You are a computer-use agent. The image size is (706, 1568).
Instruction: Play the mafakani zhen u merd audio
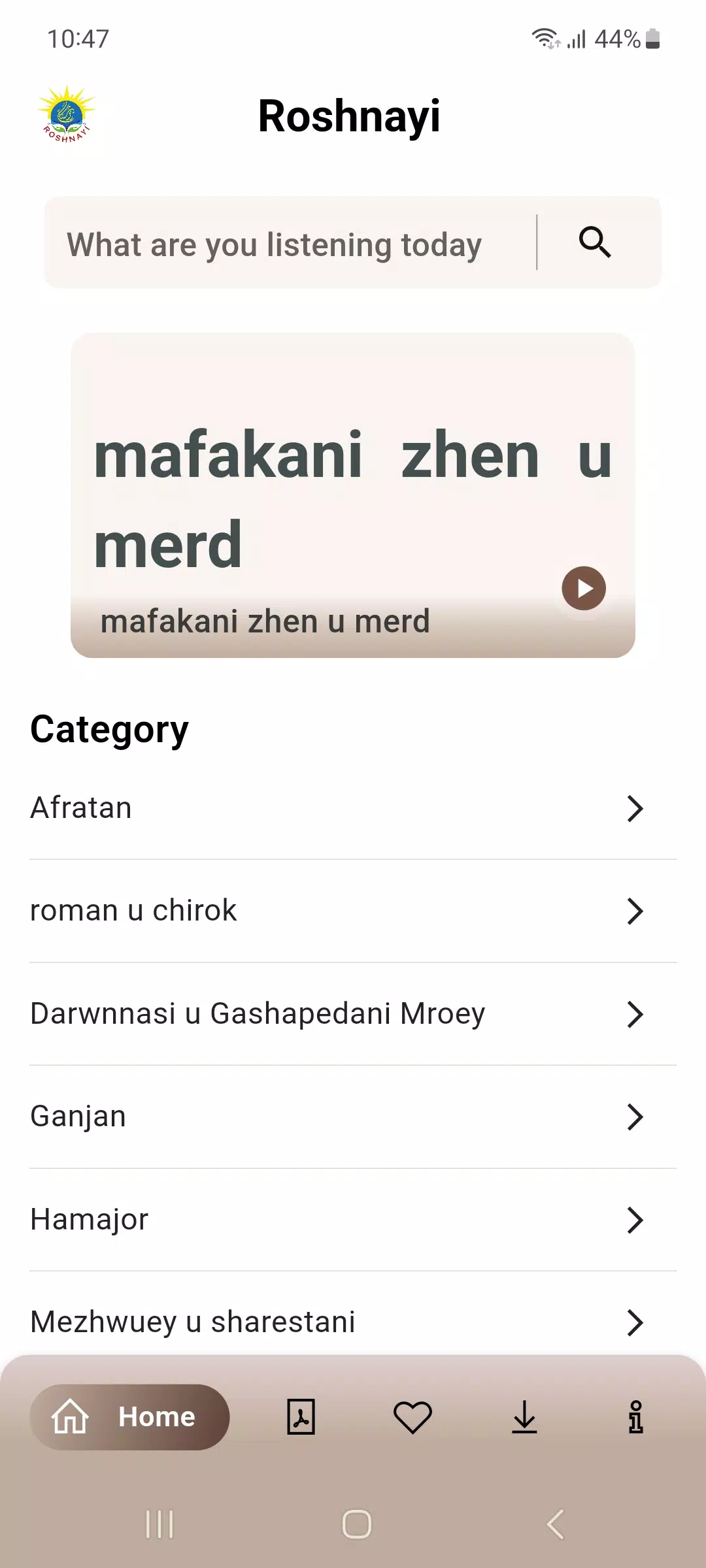[584, 588]
